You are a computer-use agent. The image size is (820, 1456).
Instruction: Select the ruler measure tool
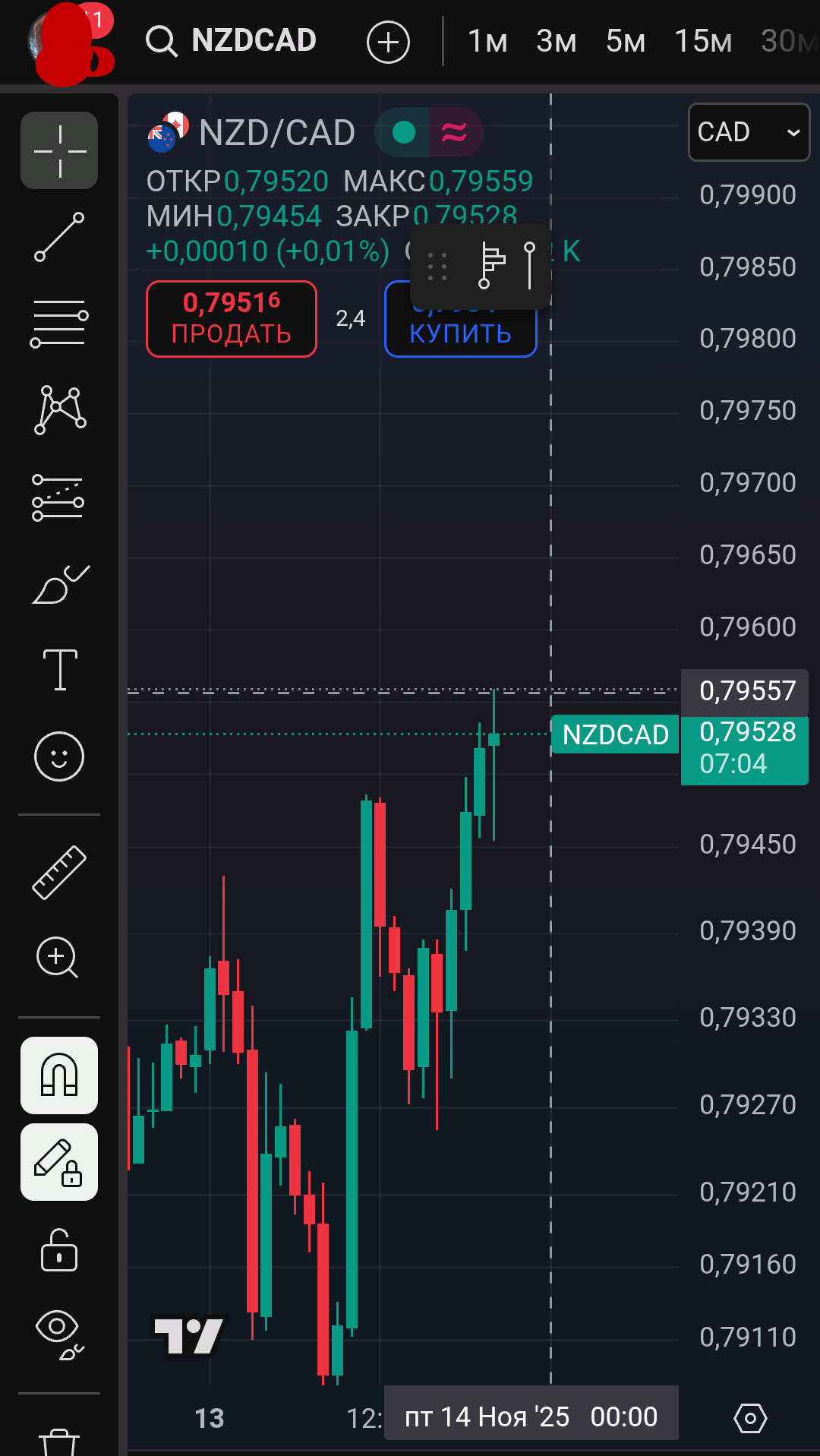coord(59,872)
